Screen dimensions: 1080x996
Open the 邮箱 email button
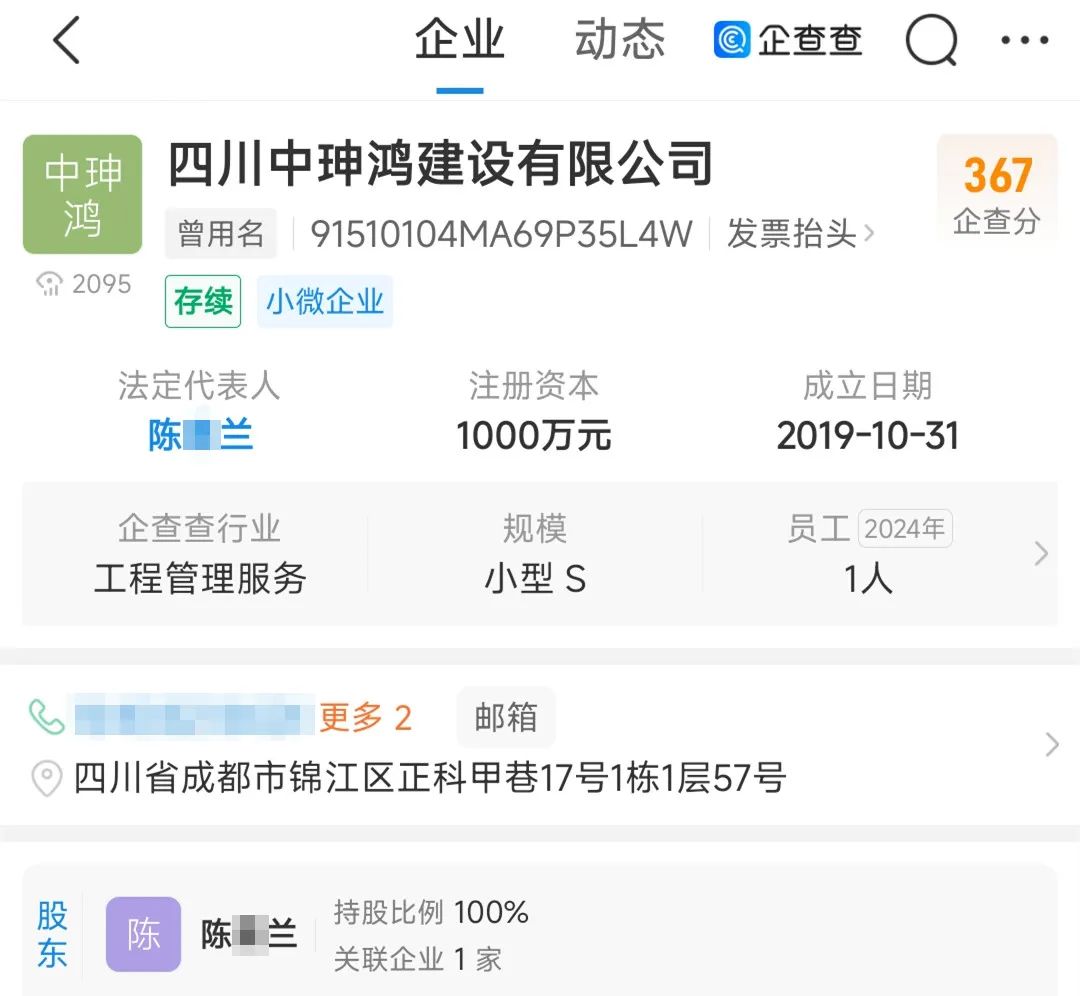[x=506, y=717]
